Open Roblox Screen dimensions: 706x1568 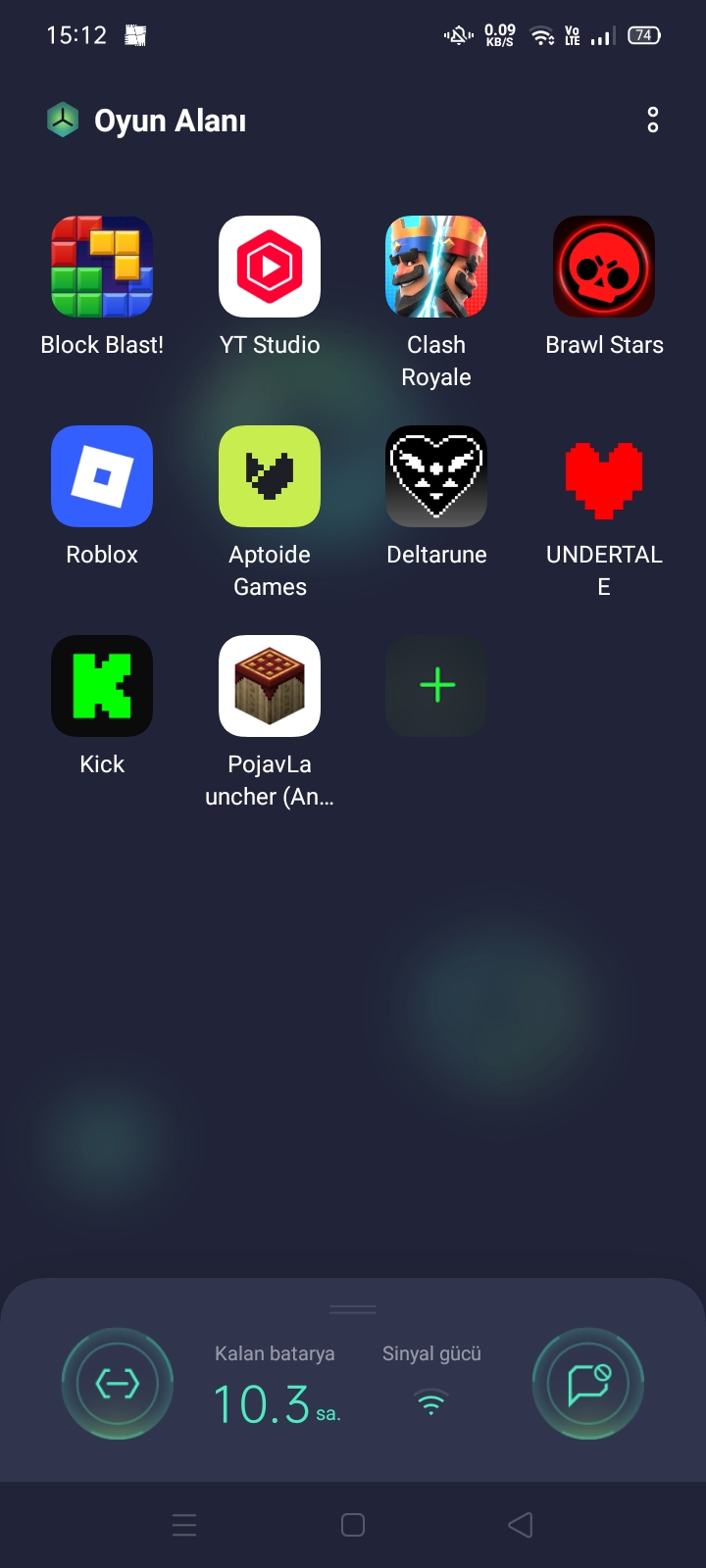coord(102,476)
